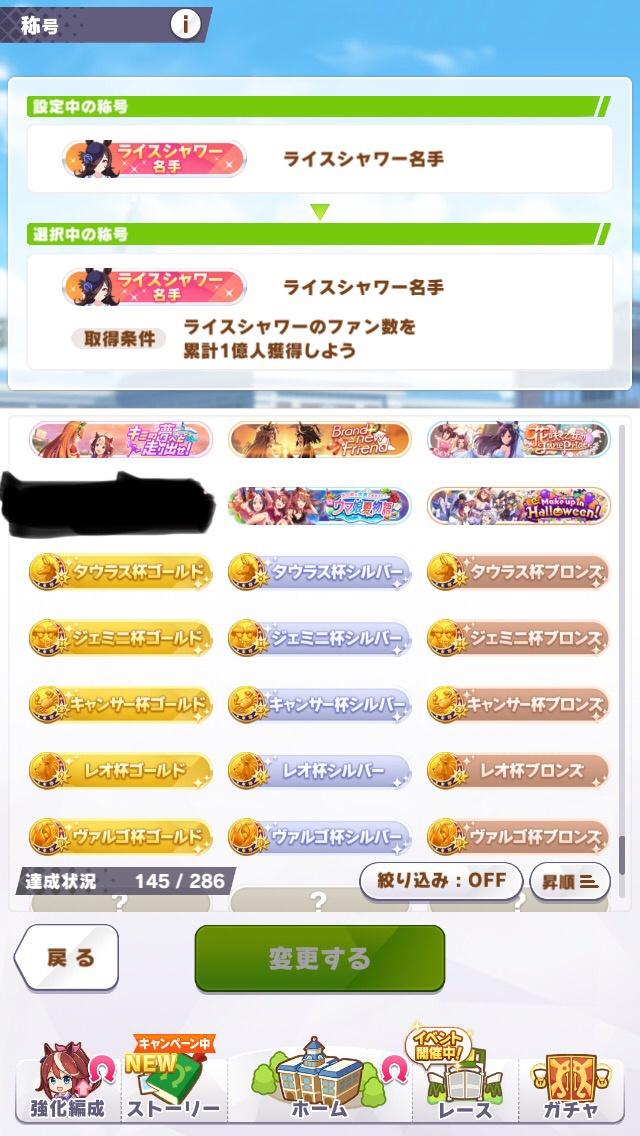Go back with the 戻る button
Viewport: 640px width, 1136px height.
click(x=68, y=958)
